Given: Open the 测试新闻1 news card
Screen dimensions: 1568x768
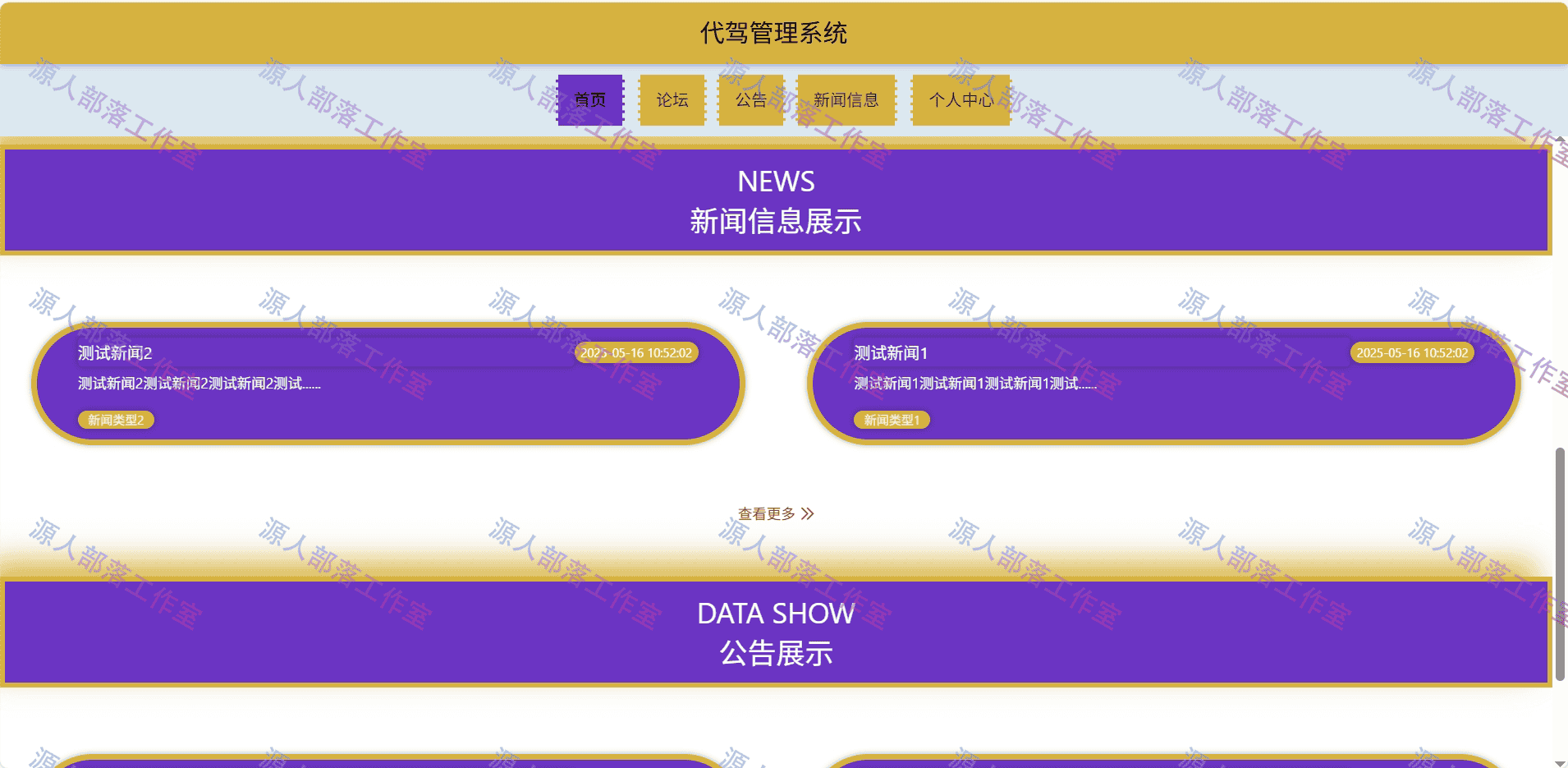Looking at the screenshot, I should (1163, 384).
